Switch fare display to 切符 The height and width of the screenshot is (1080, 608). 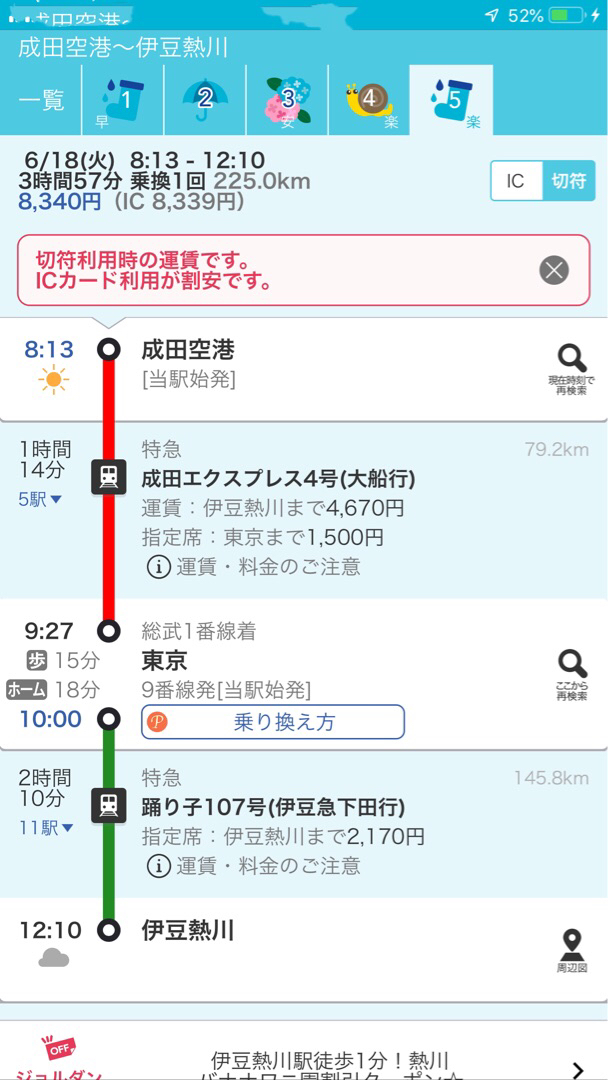(x=569, y=181)
